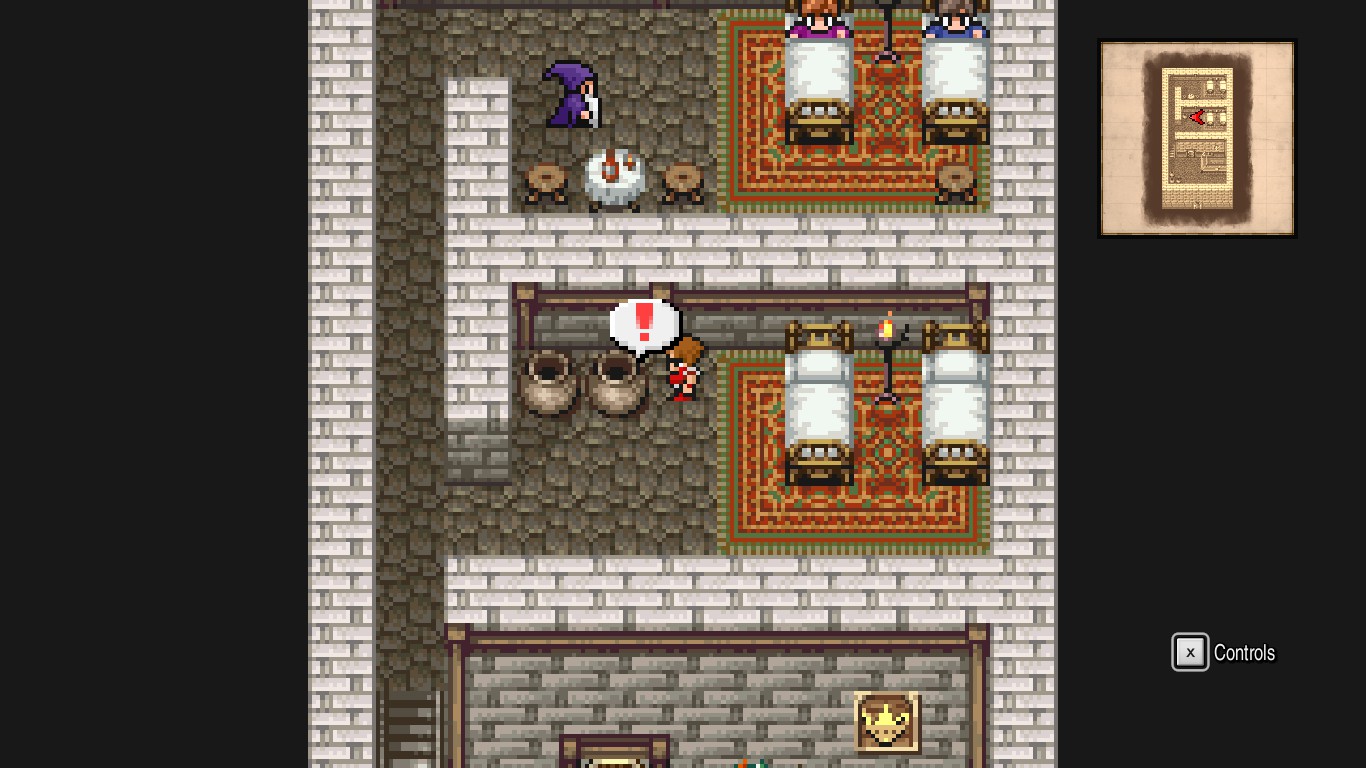This screenshot has height=768, width=1366.
Task: Expand the minimap
Action: 1197,138
